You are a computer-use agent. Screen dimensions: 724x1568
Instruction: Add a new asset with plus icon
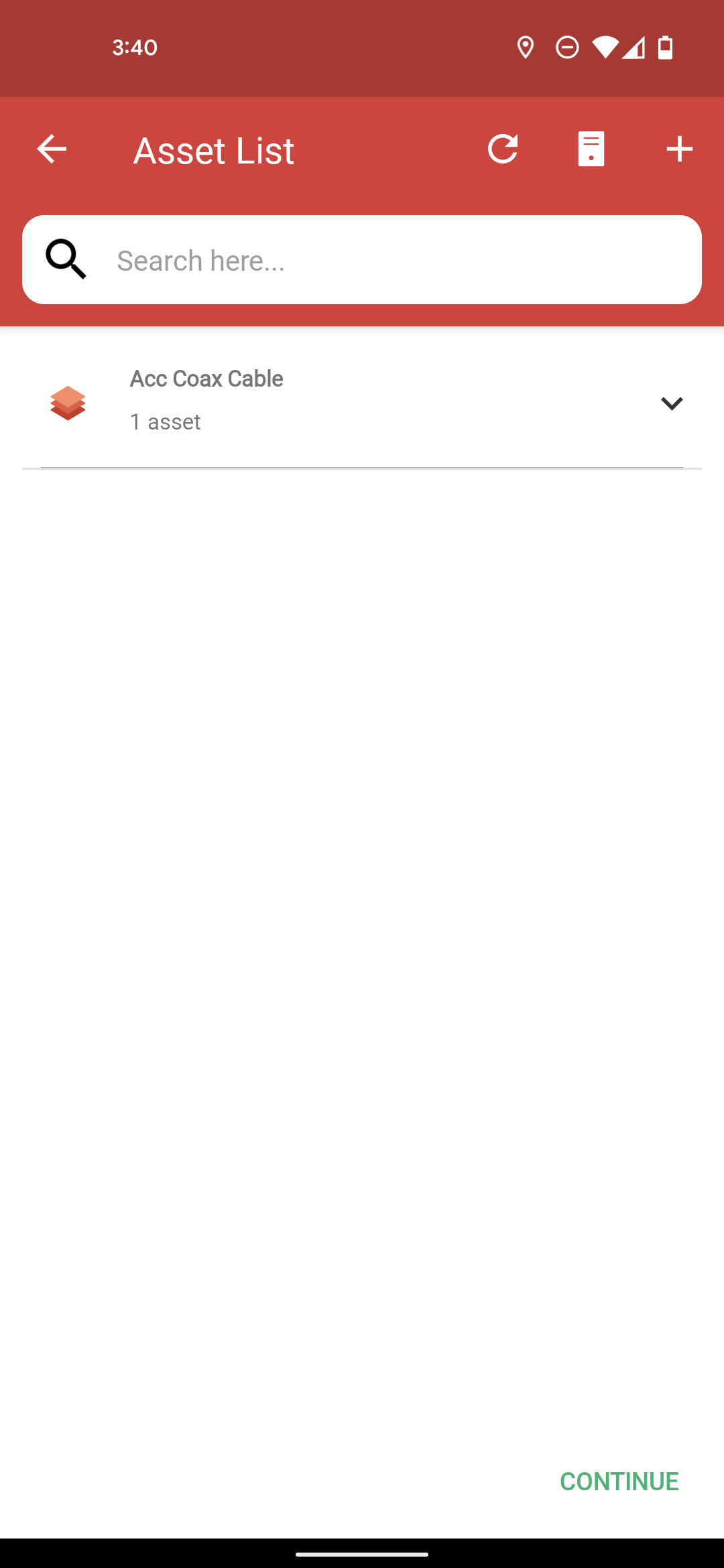pyautogui.click(x=680, y=149)
